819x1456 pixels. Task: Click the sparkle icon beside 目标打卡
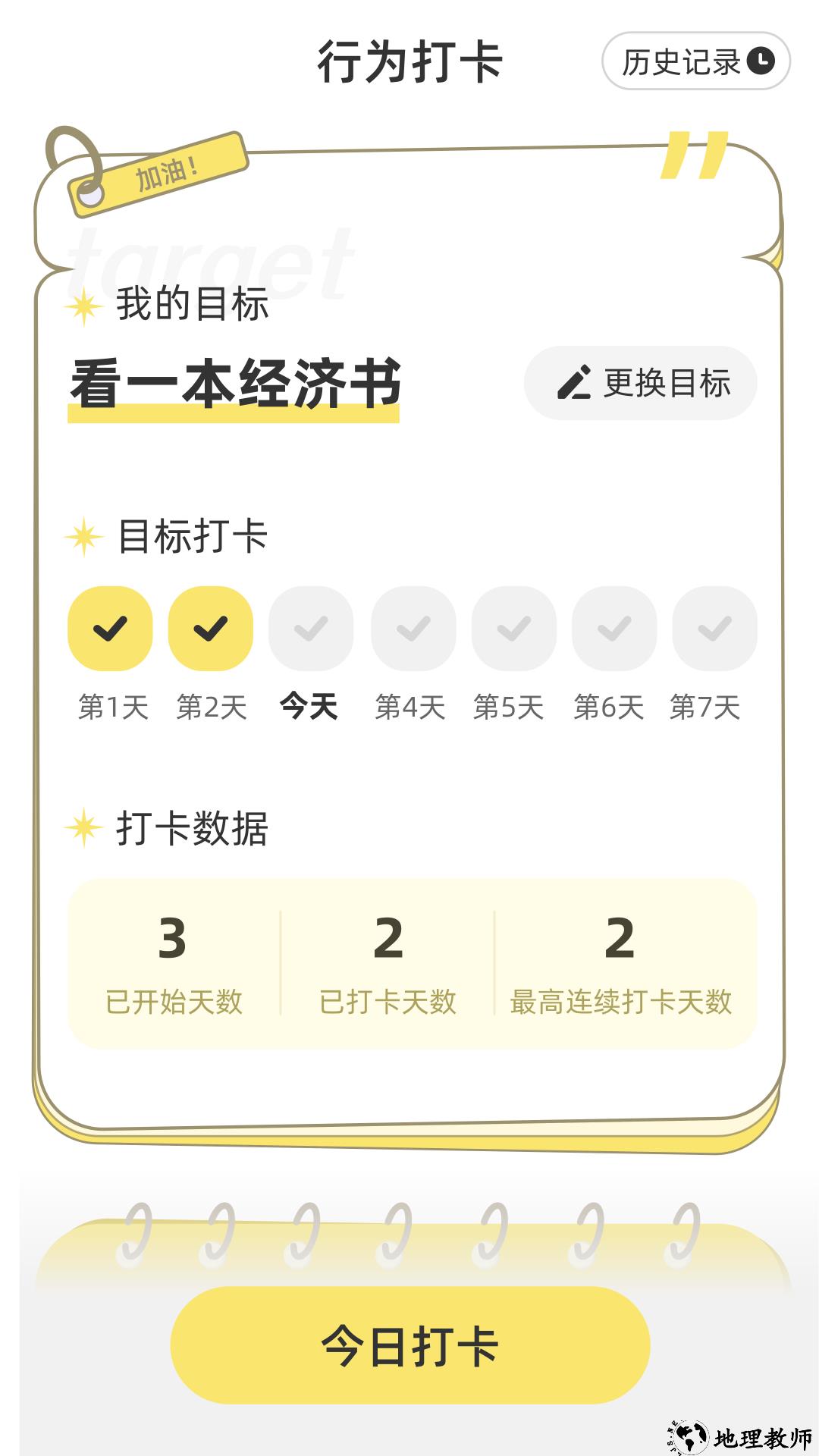pos(83,535)
